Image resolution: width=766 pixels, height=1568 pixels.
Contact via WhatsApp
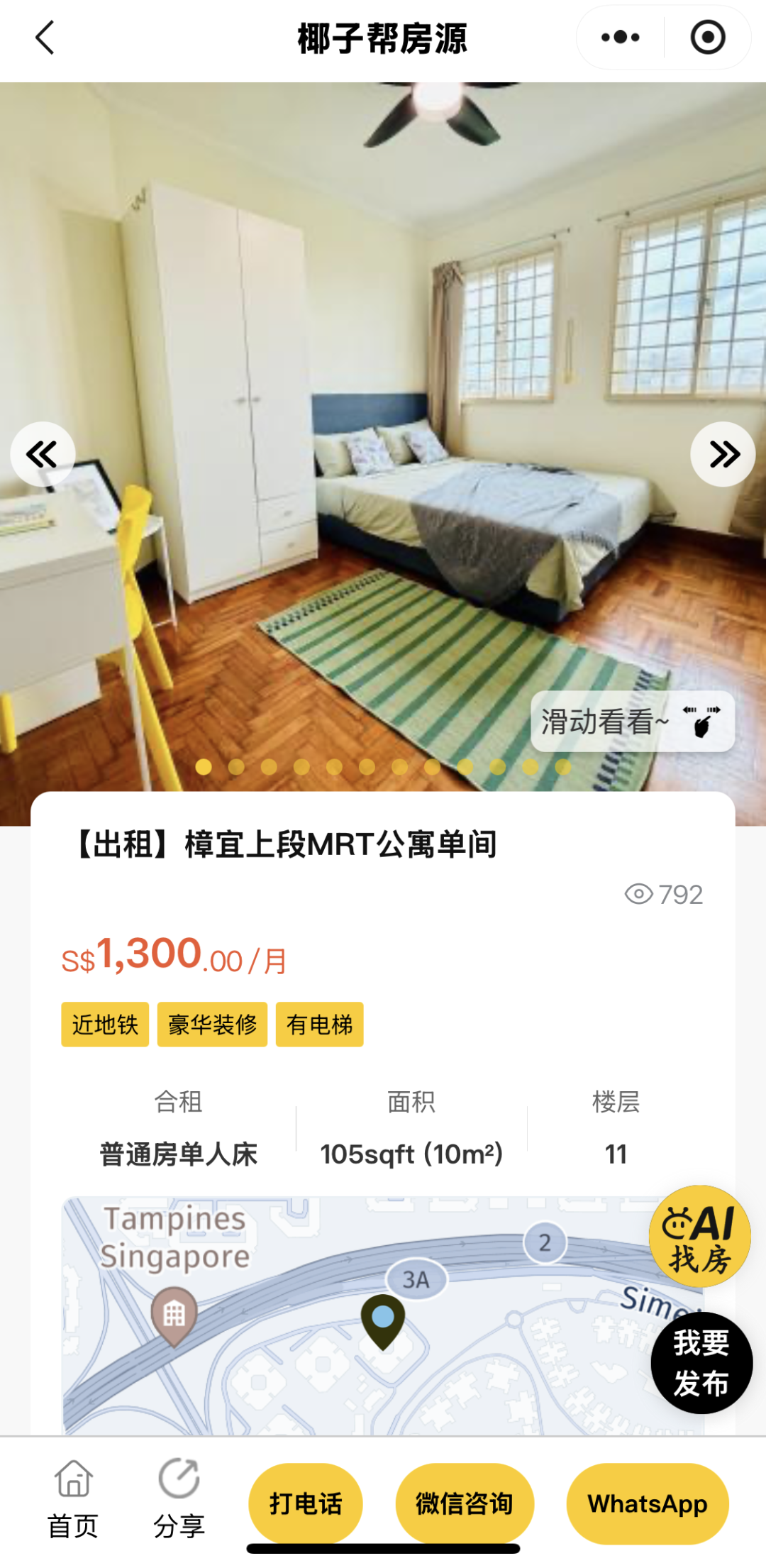[647, 1503]
